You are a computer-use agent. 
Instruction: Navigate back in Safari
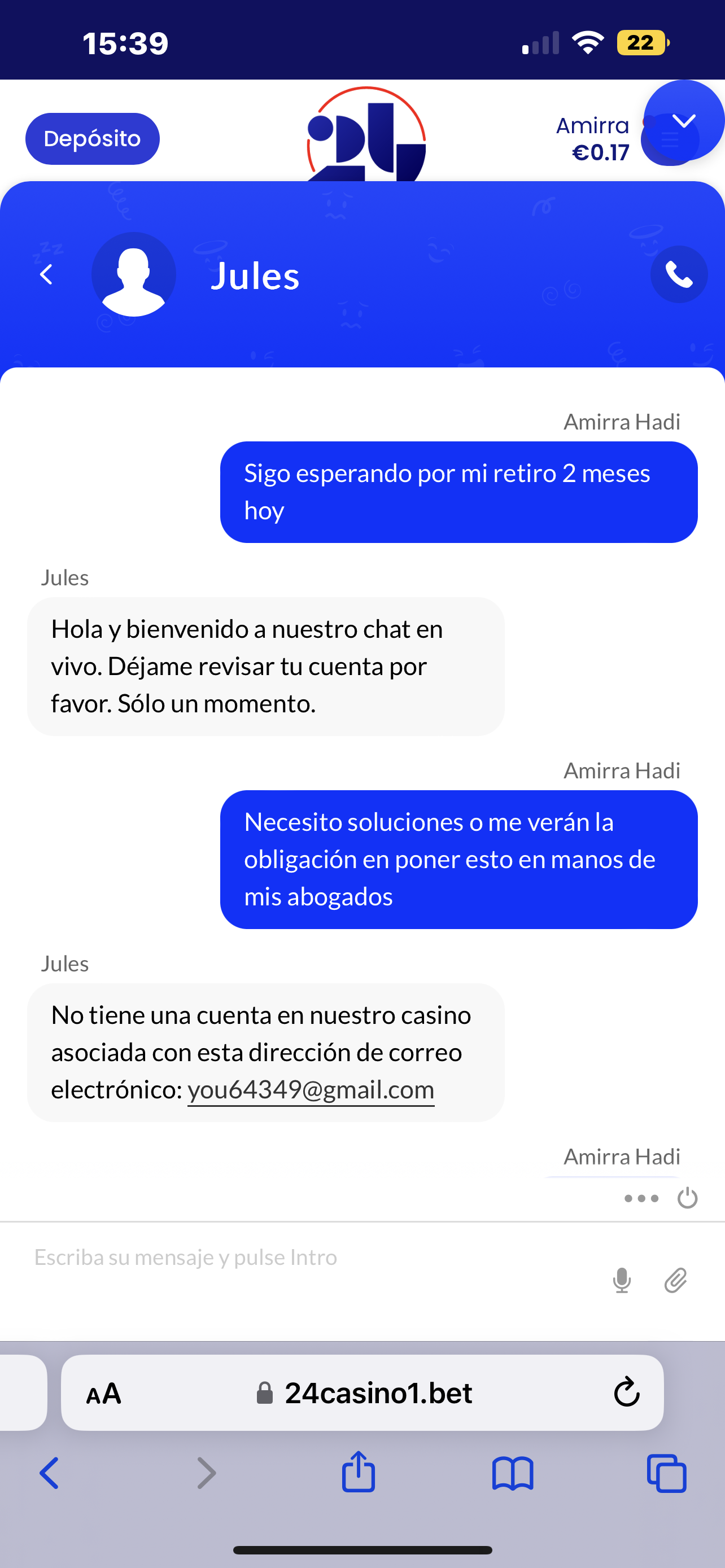click(x=49, y=1474)
